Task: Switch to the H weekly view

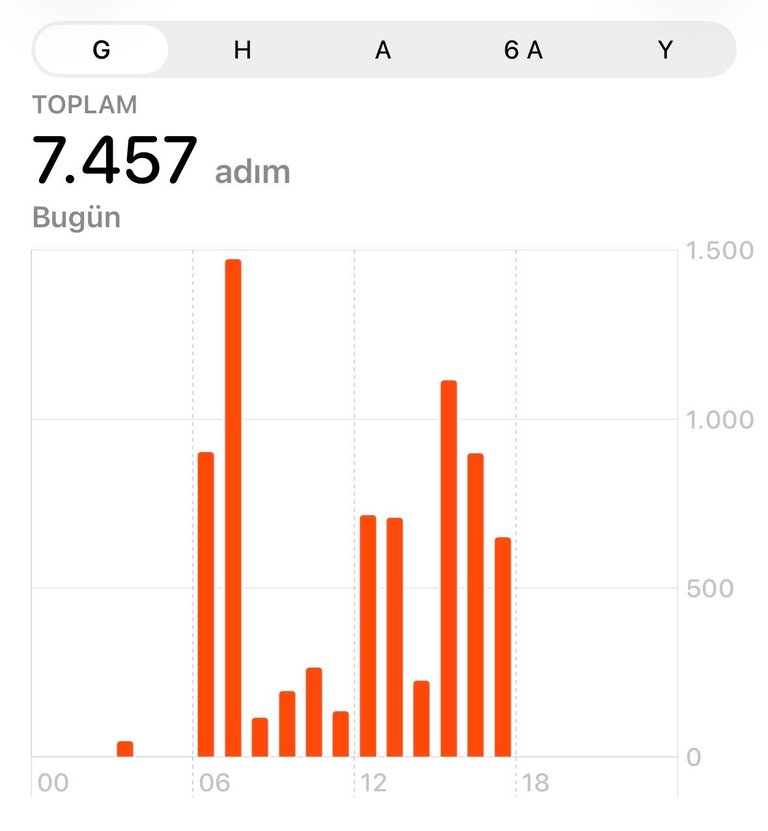Action: pyautogui.click(x=242, y=50)
